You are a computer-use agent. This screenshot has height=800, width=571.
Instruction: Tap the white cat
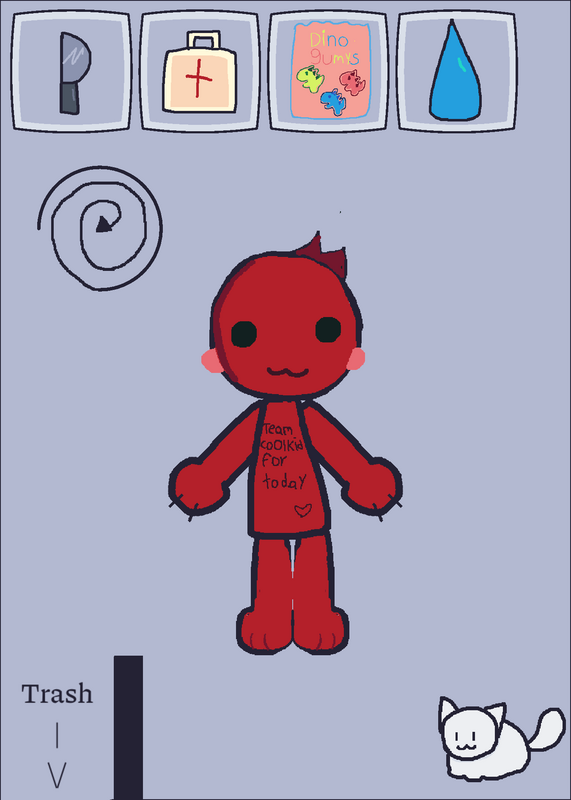click(x=500, y=738)
